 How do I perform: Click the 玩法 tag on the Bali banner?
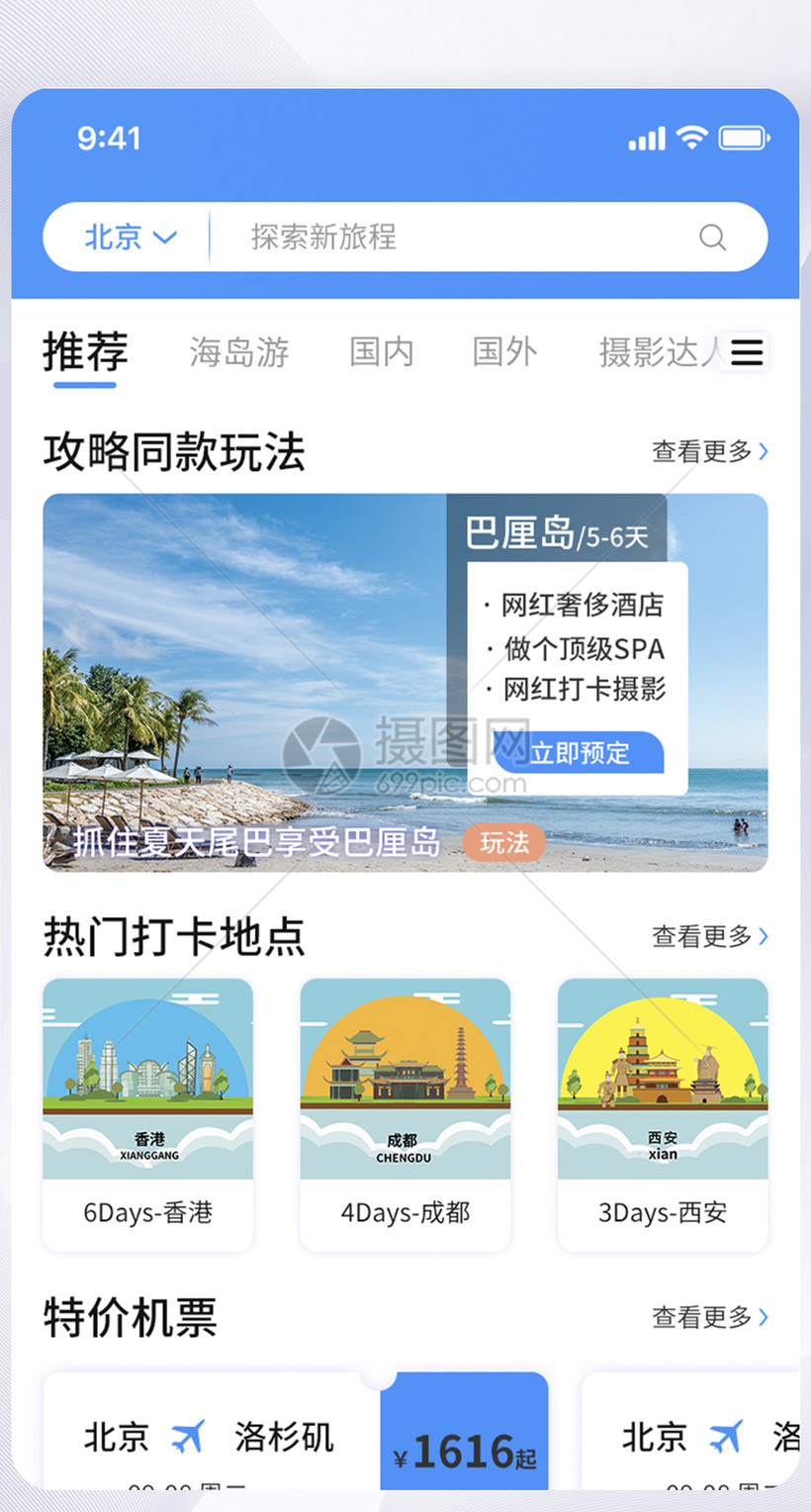click(504, 842)
